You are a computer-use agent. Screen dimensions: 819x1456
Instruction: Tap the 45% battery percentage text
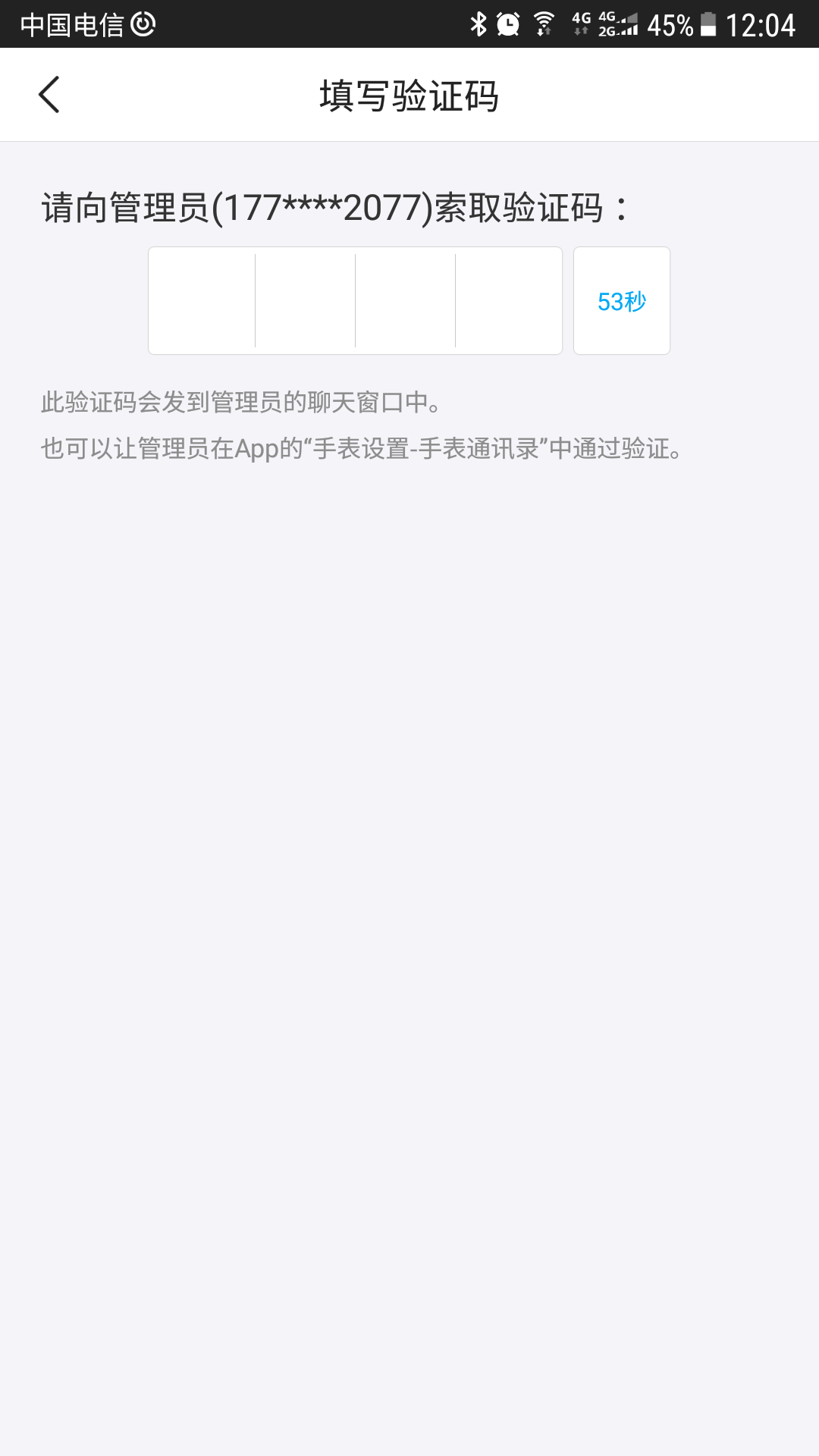click(670, 24)
